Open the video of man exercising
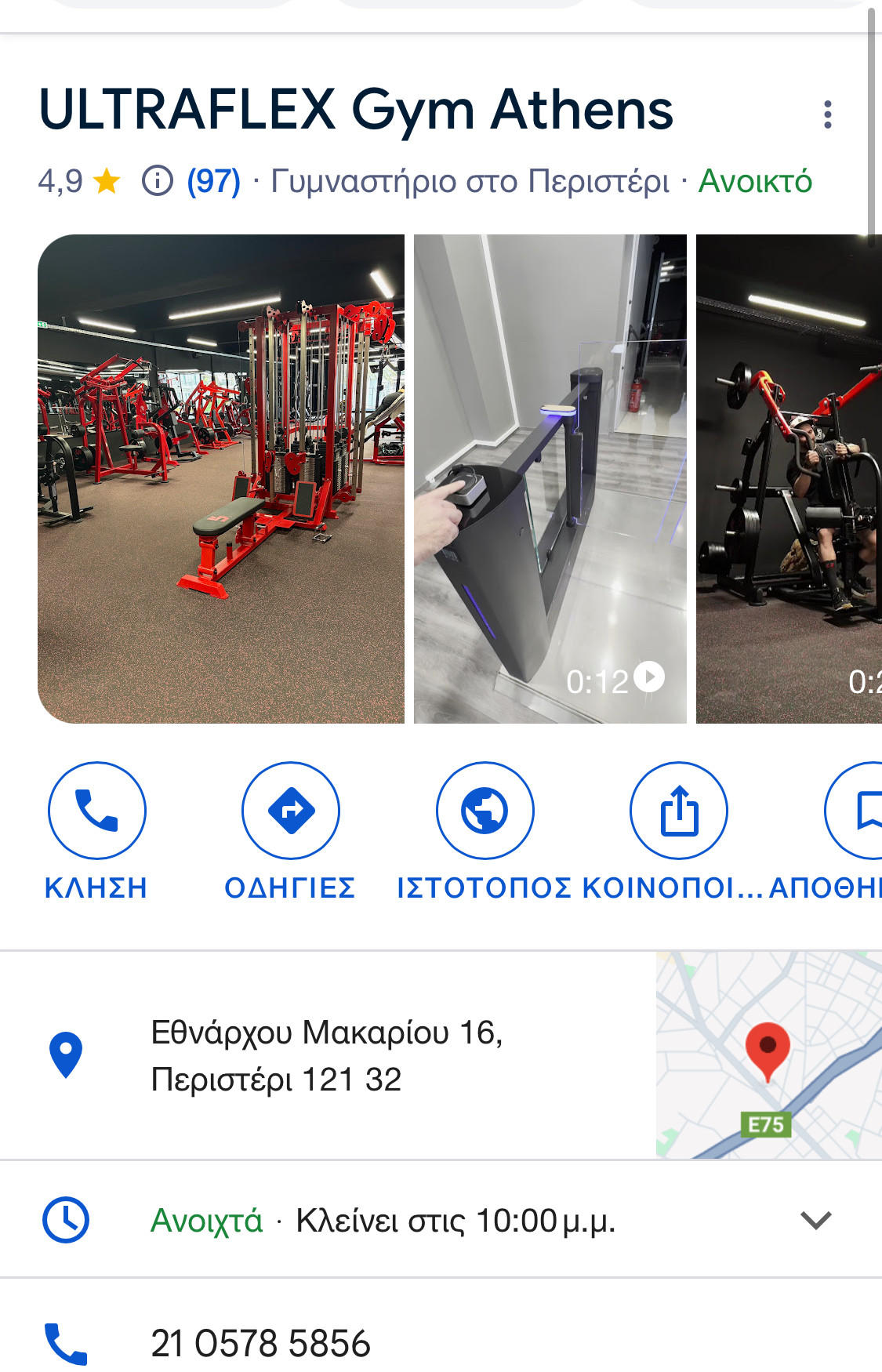The height and width of the screenshot is (1372, 882). tap(788, 478)
